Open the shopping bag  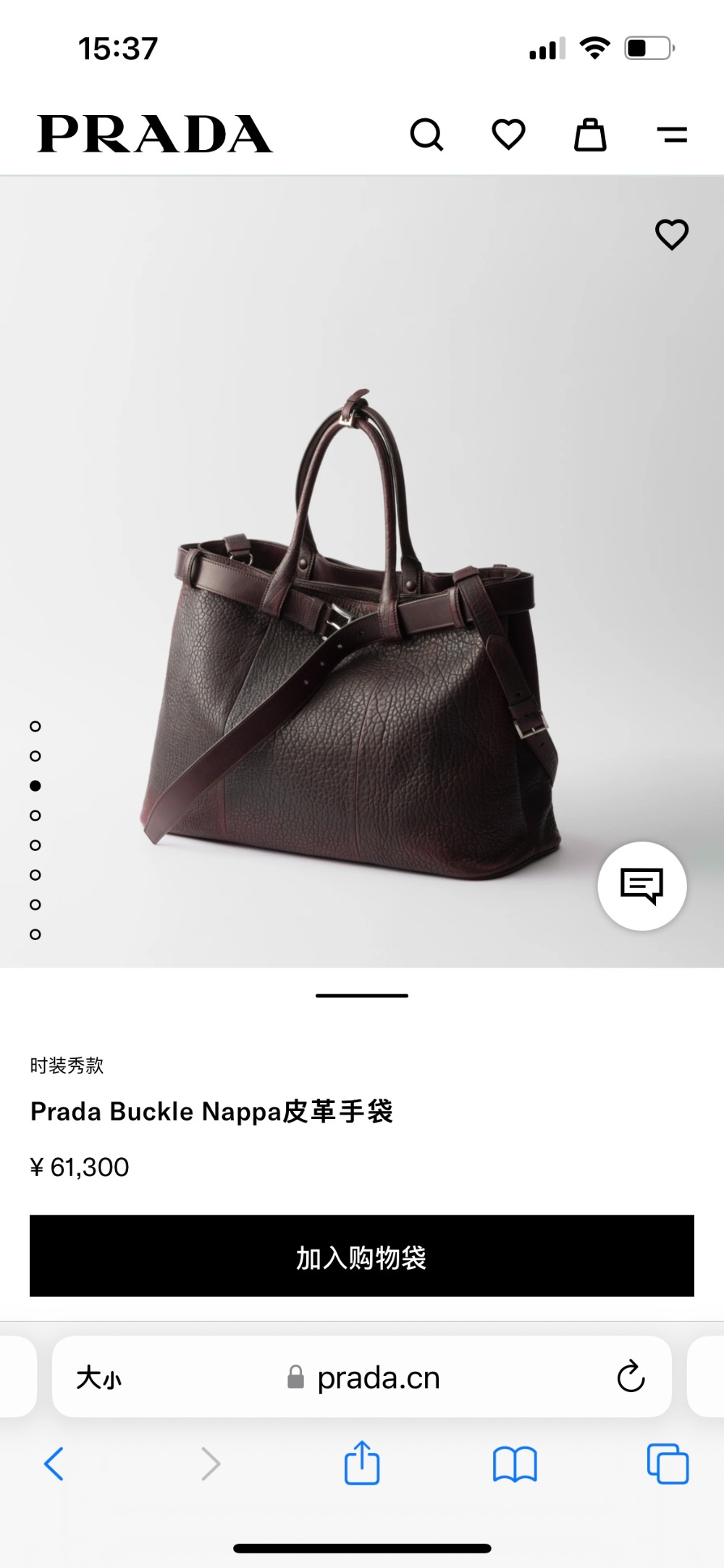pos(590,135)
